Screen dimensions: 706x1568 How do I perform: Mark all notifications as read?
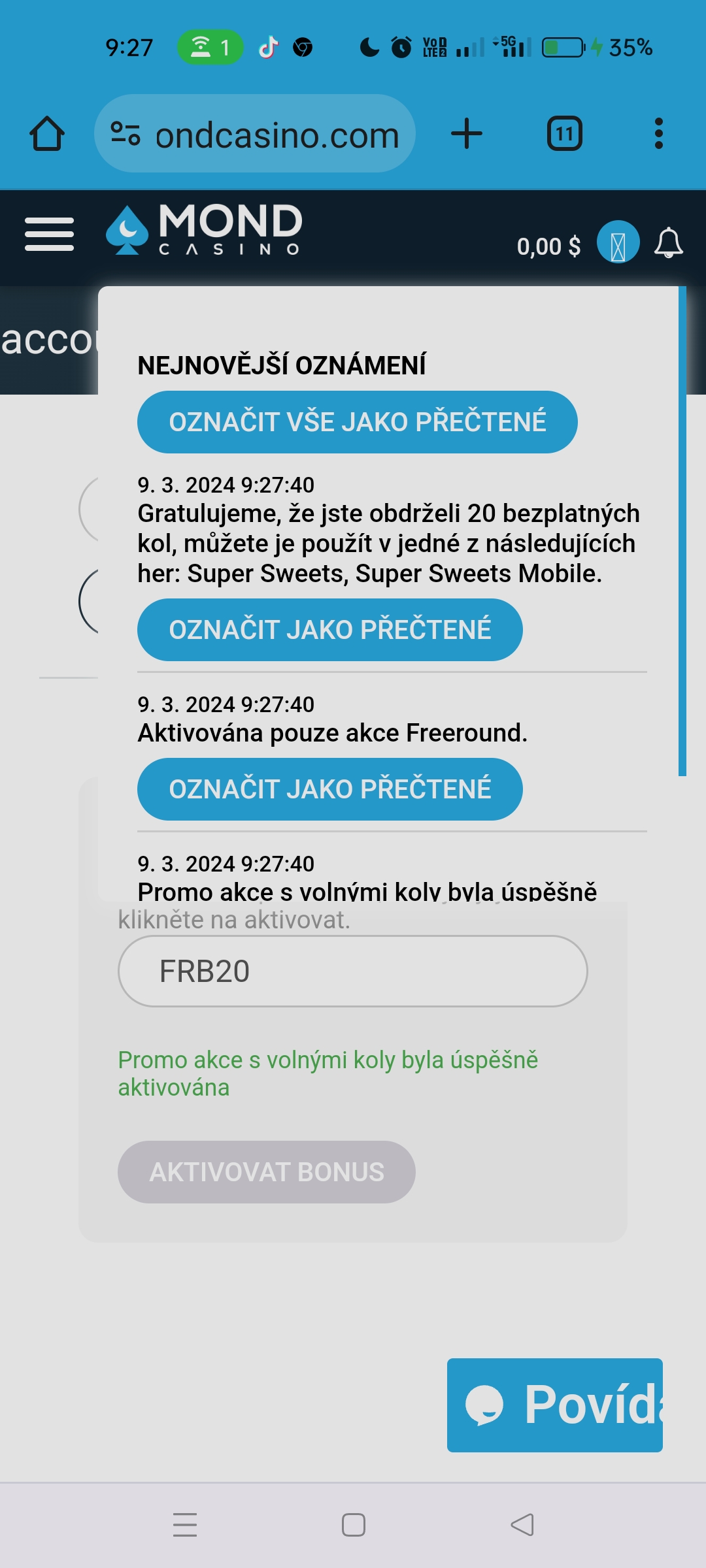point(357,422)
